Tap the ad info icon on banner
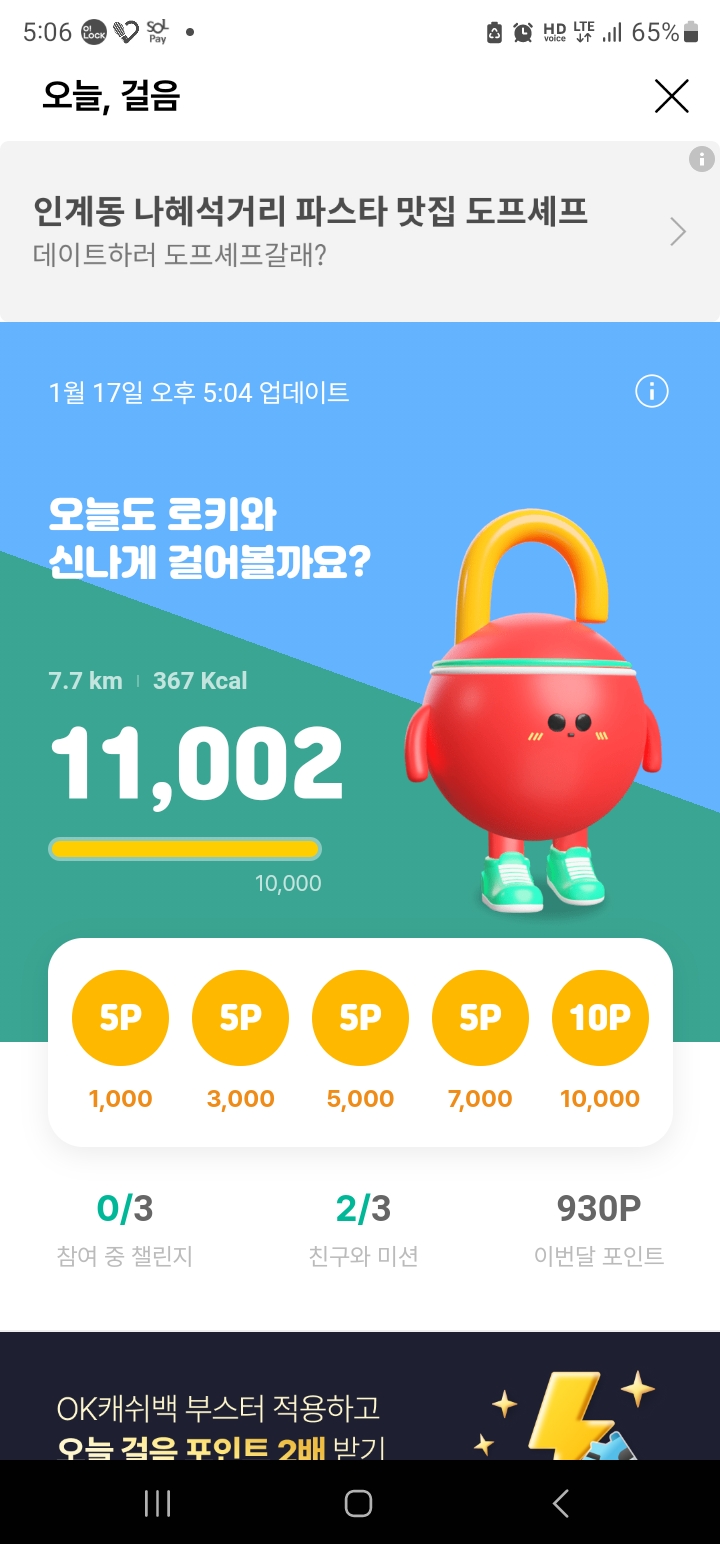Screen dimensions: 720x1544 tap(702, 159)
